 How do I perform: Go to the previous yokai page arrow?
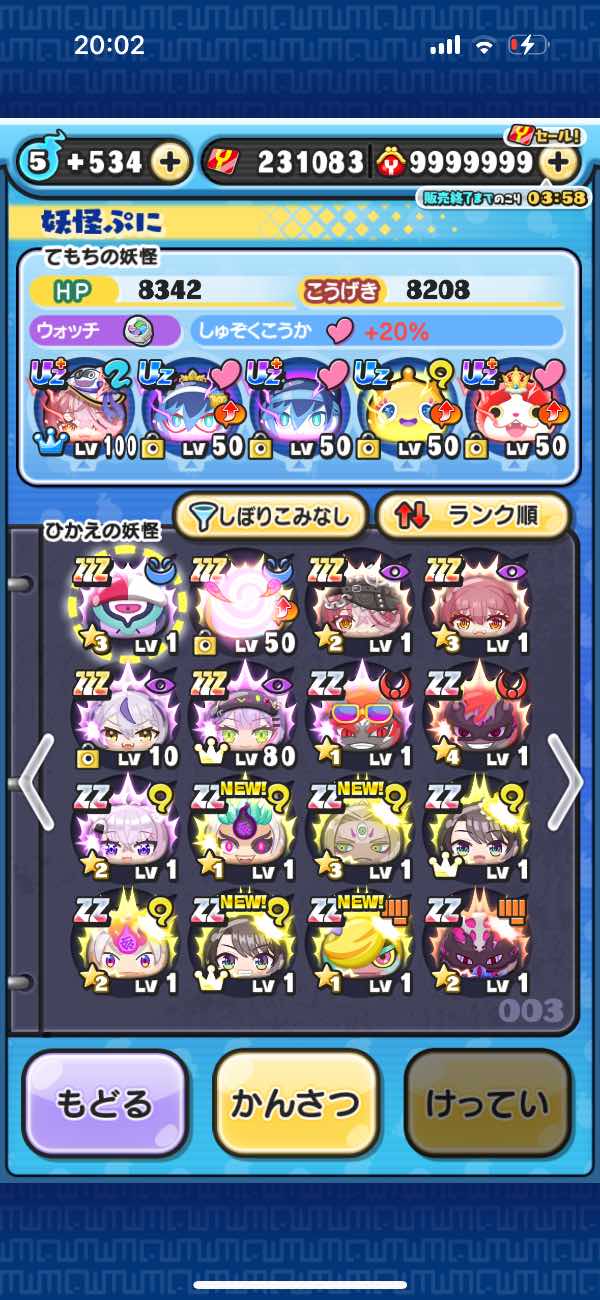tap(36, 780)
